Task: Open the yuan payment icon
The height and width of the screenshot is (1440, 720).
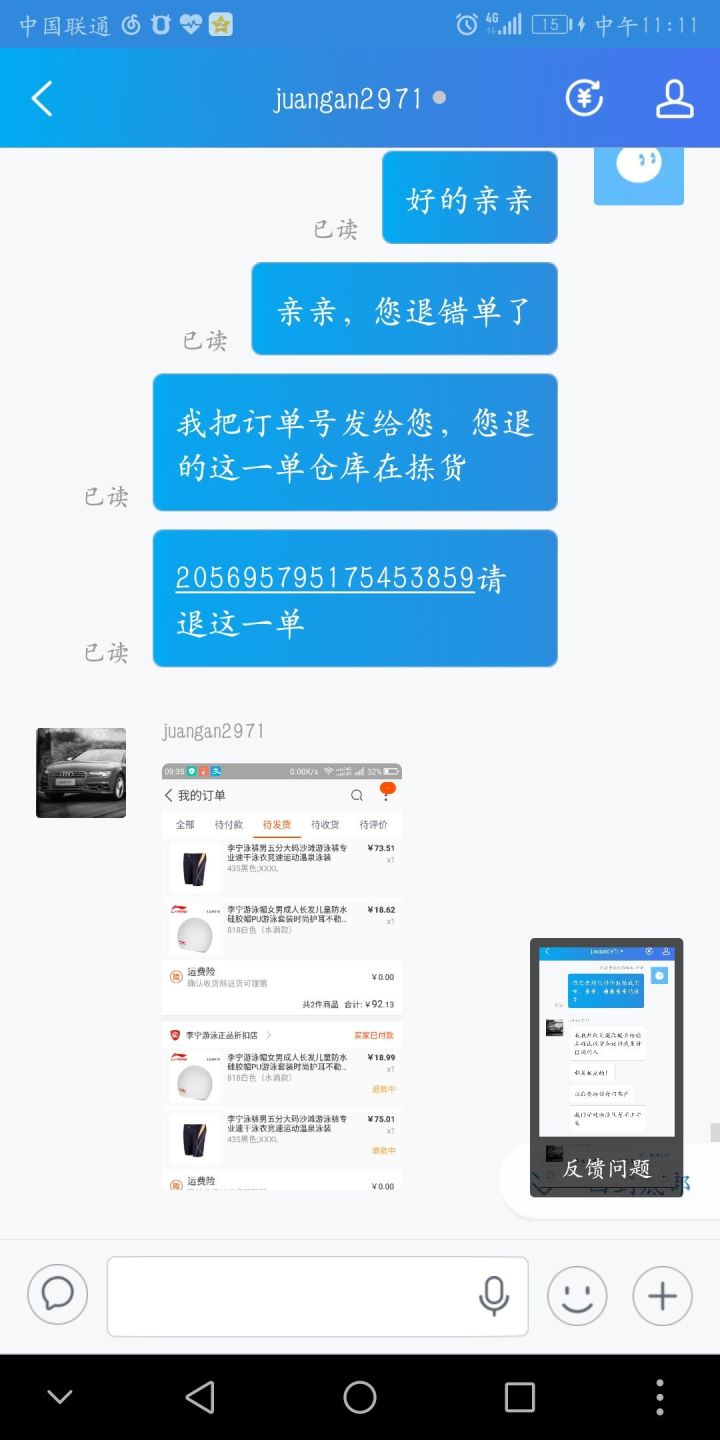Action: click(585, 98)
